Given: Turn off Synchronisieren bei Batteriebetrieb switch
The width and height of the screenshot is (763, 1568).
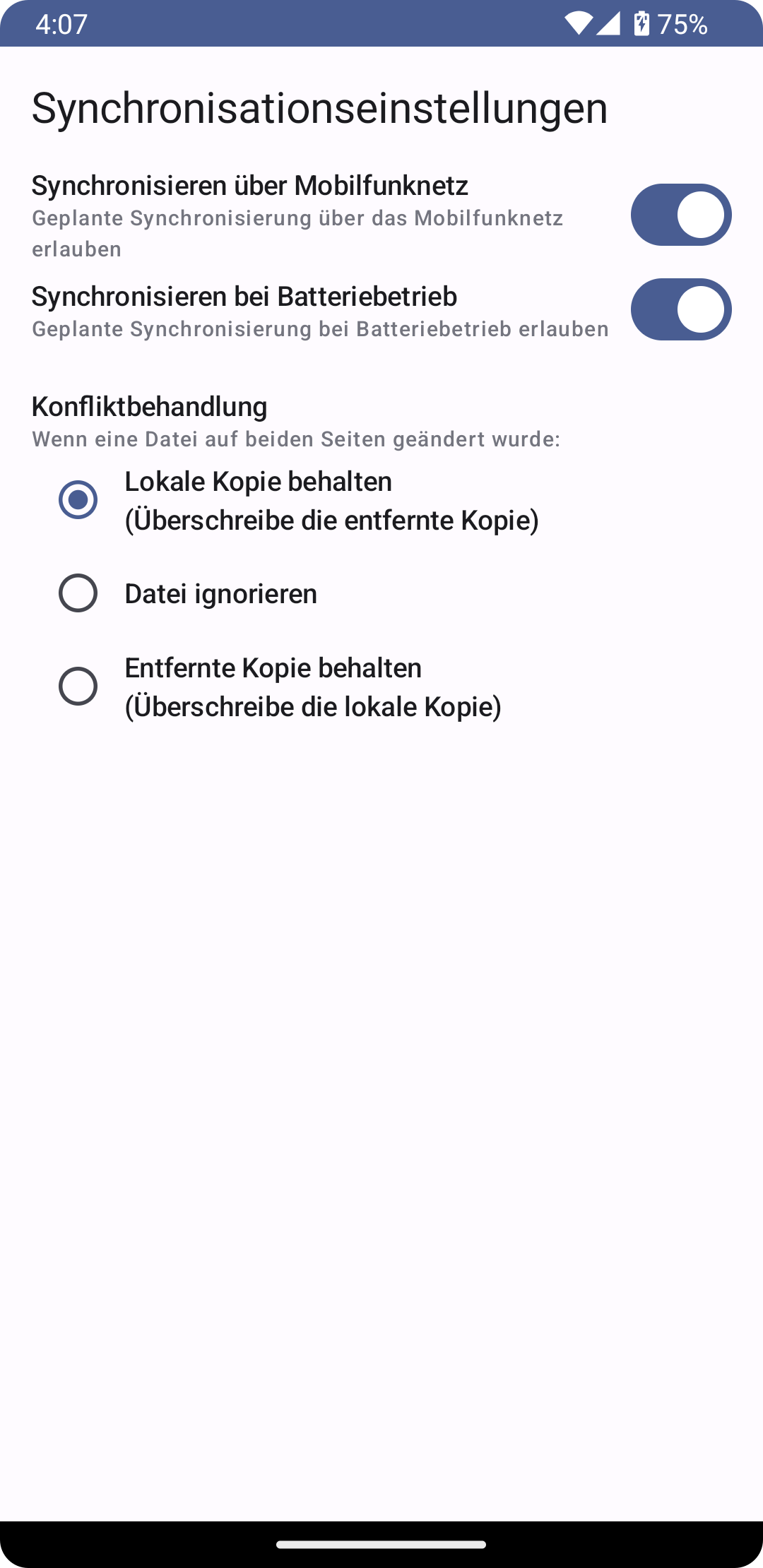Looking at the screenshot, I should coord(680,309).
